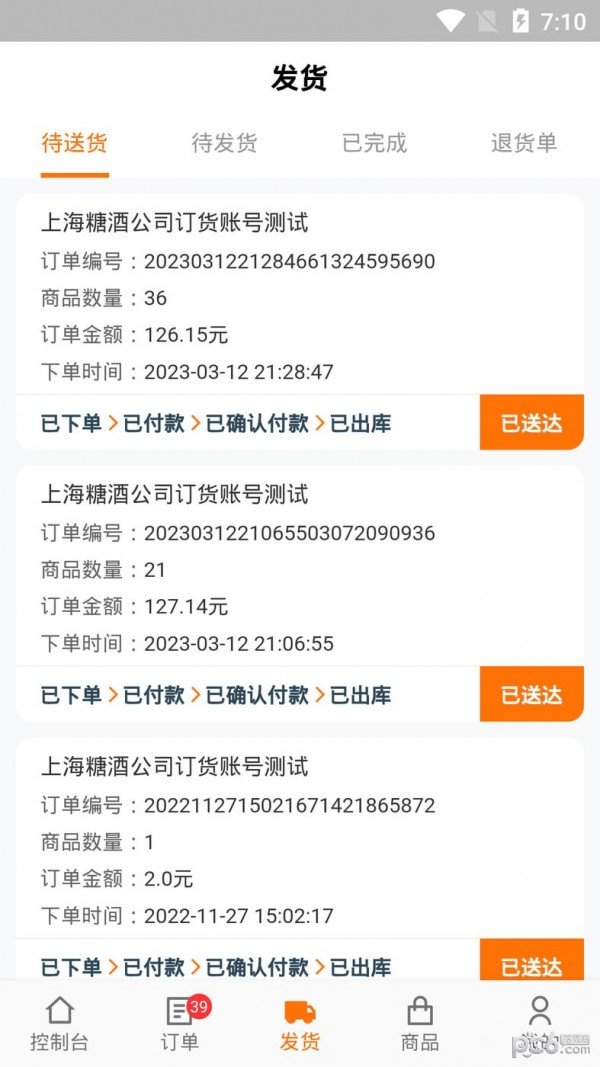Switch to the 待发货 tab
This screenshot has height=1067, width=600.
tap(224, 143)
